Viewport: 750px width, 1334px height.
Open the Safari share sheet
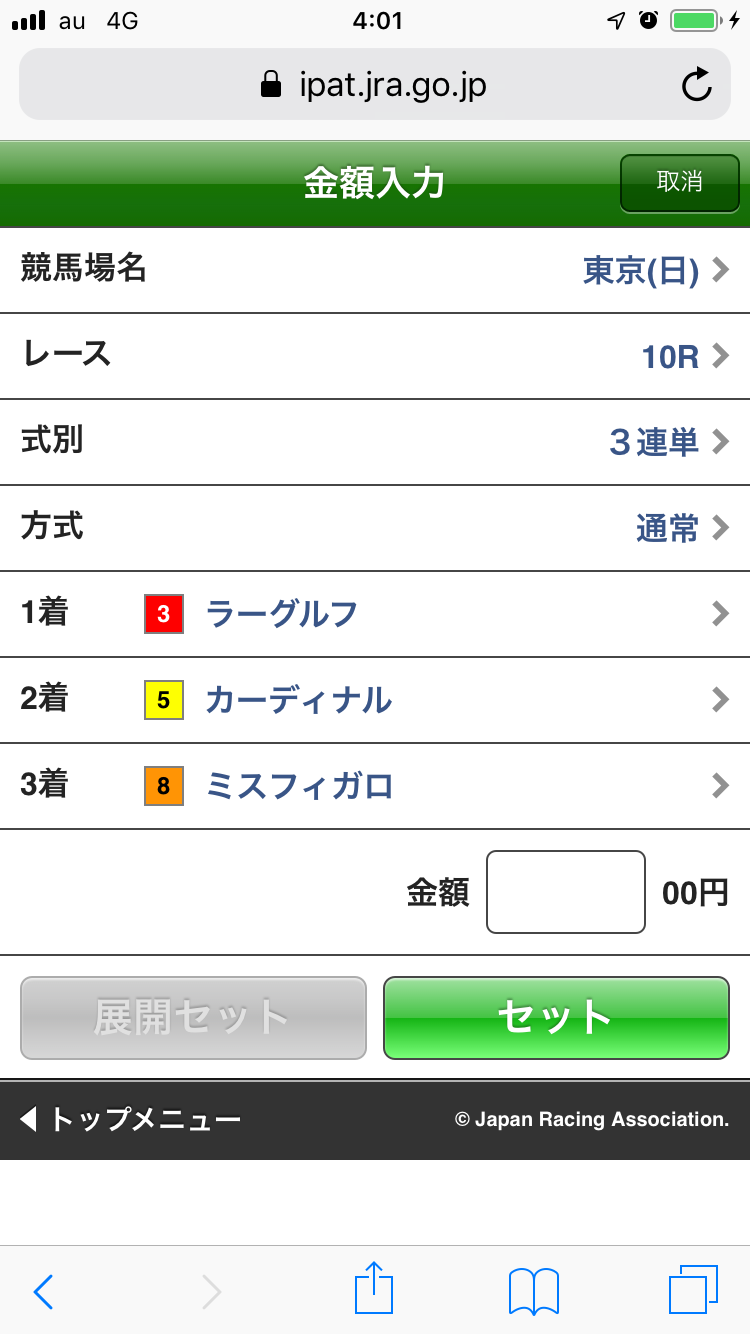pos(374,1289)
